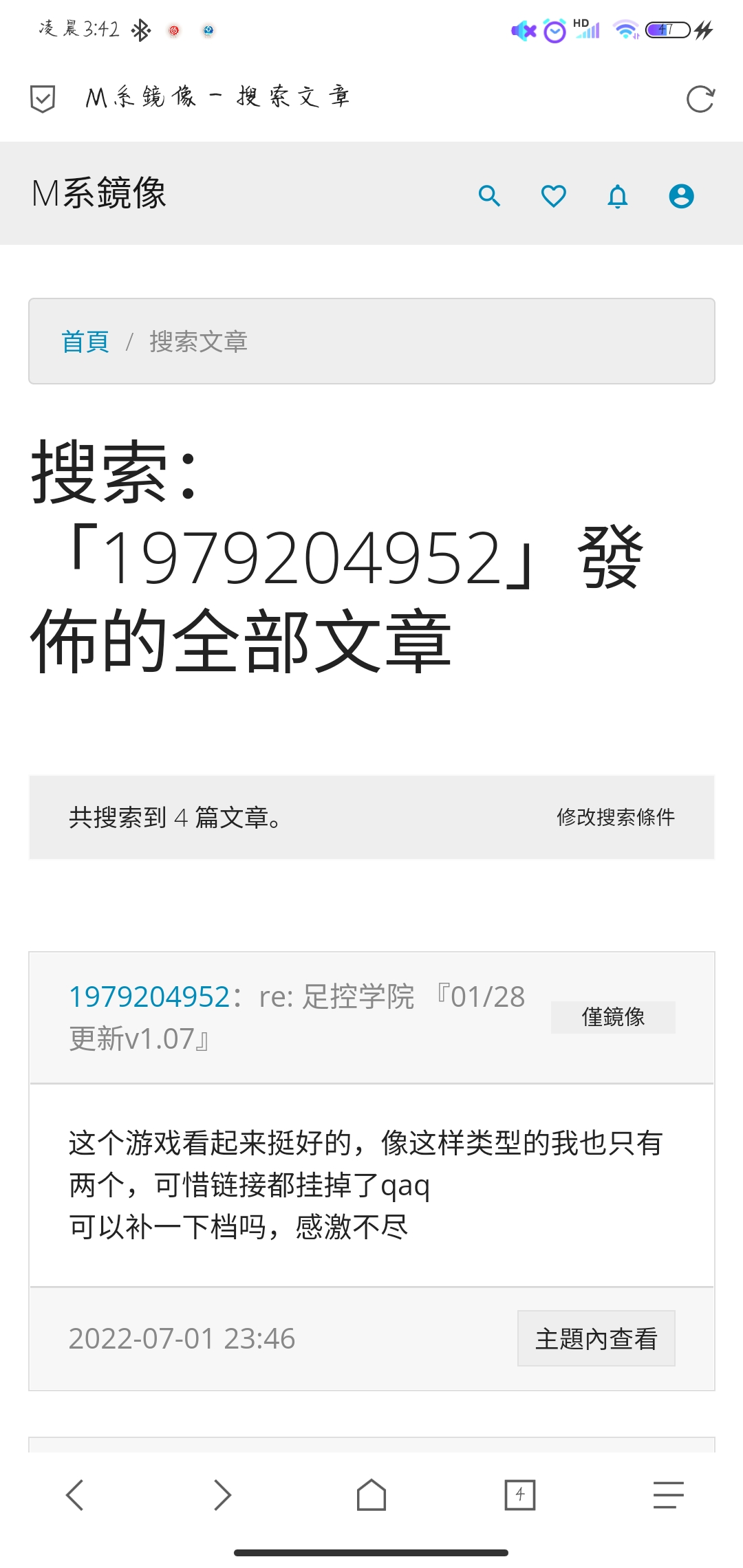
Task: Go to 首頁 breadcrumb link
Action: 85,341
